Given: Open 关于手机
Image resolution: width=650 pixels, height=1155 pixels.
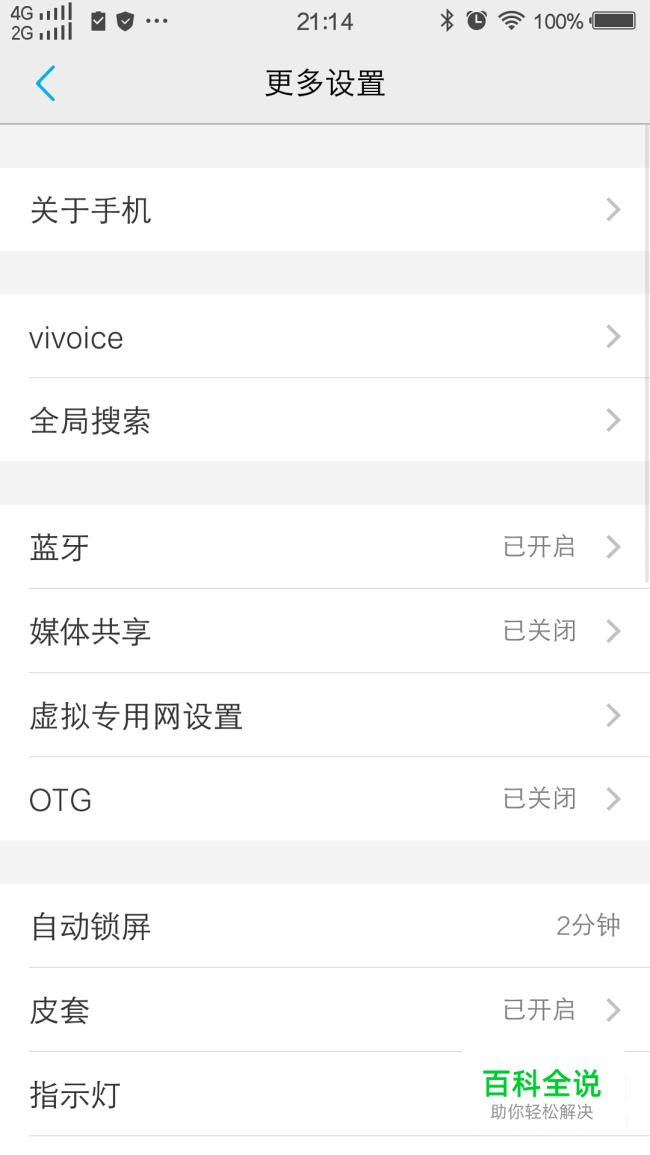Looking at the screenshot, I should pos(325,209).
